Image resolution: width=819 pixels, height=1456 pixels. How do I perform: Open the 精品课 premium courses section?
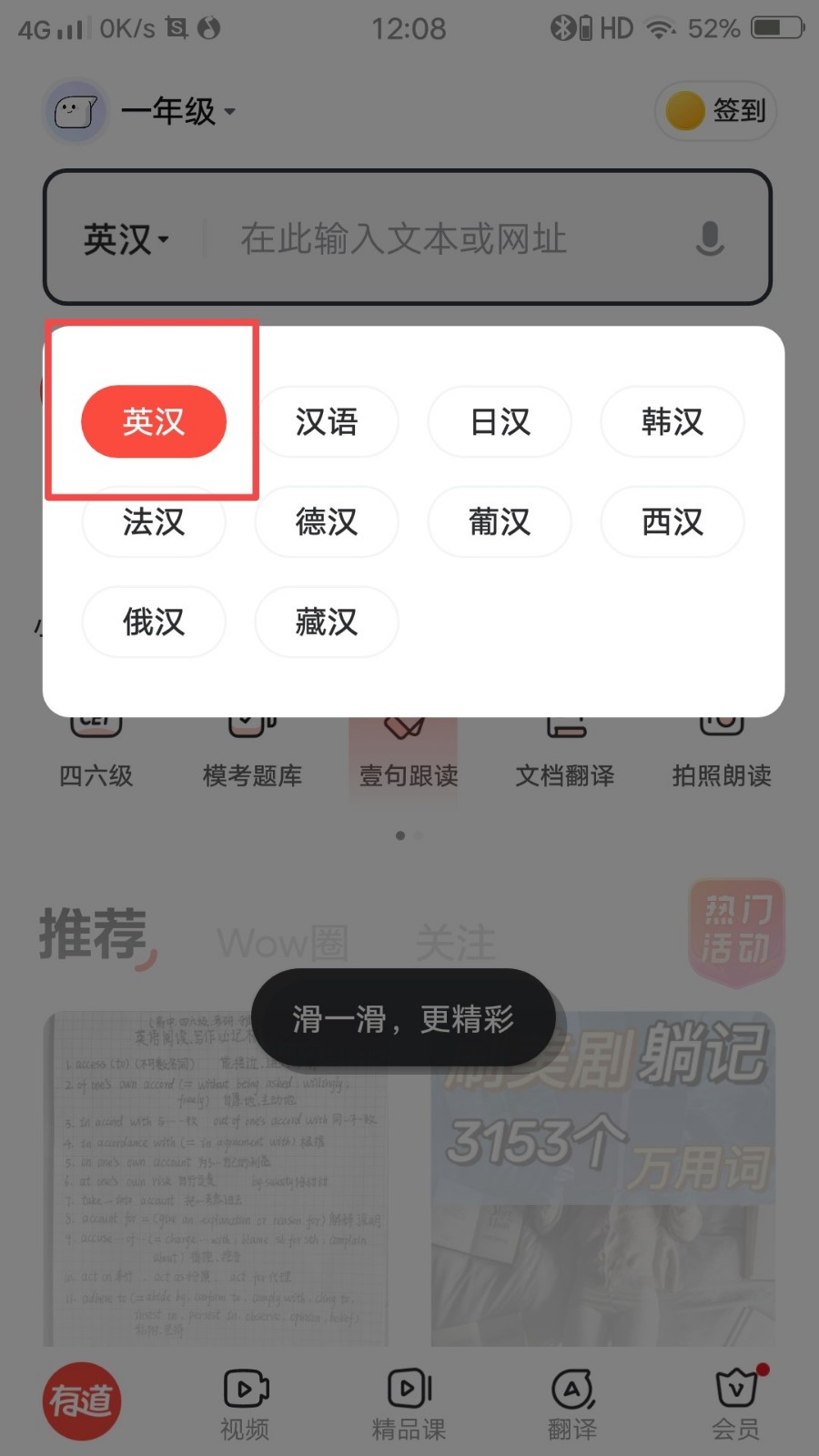(x=407, y=1406)
